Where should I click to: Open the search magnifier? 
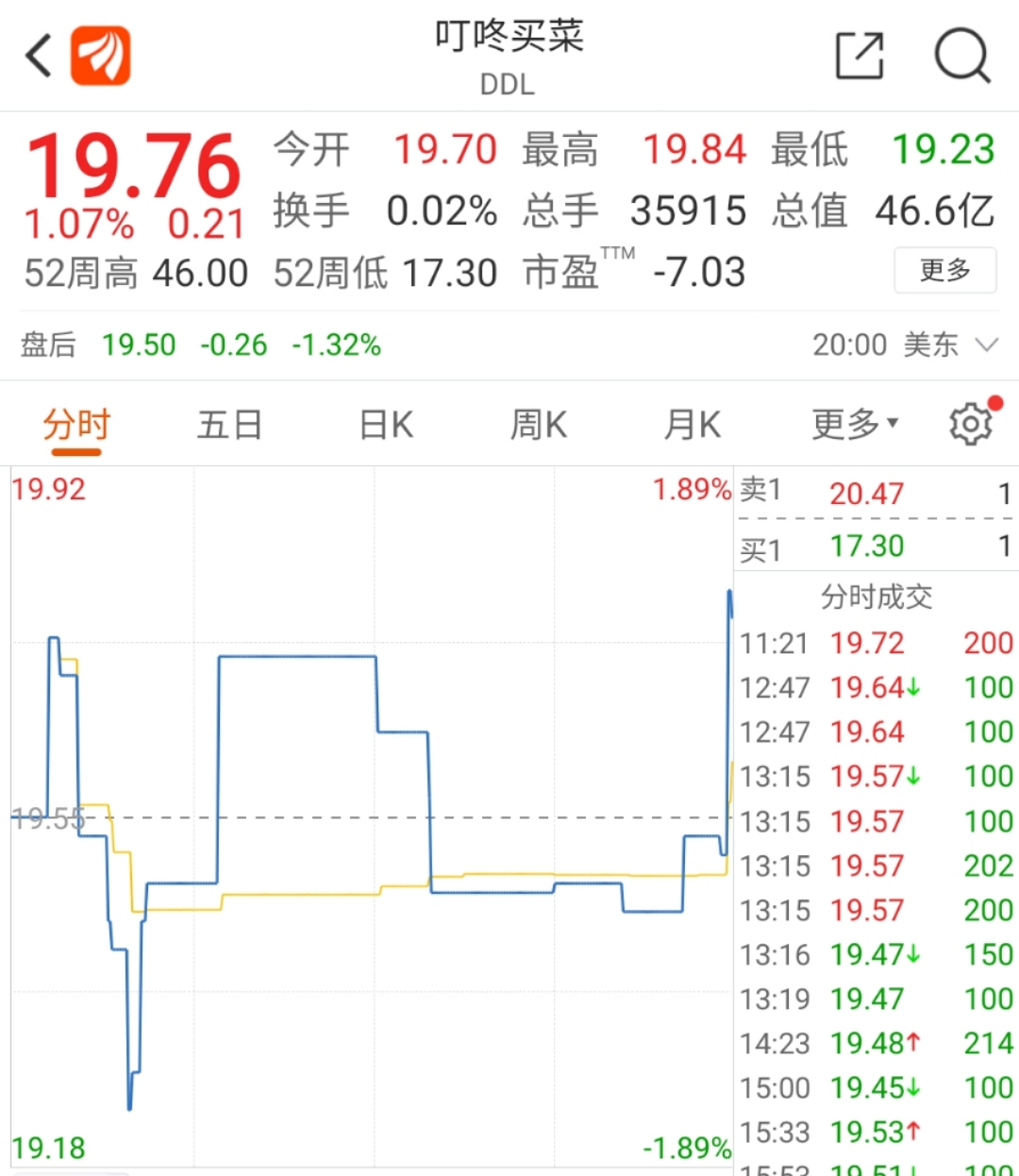click(x=961, y=56)
